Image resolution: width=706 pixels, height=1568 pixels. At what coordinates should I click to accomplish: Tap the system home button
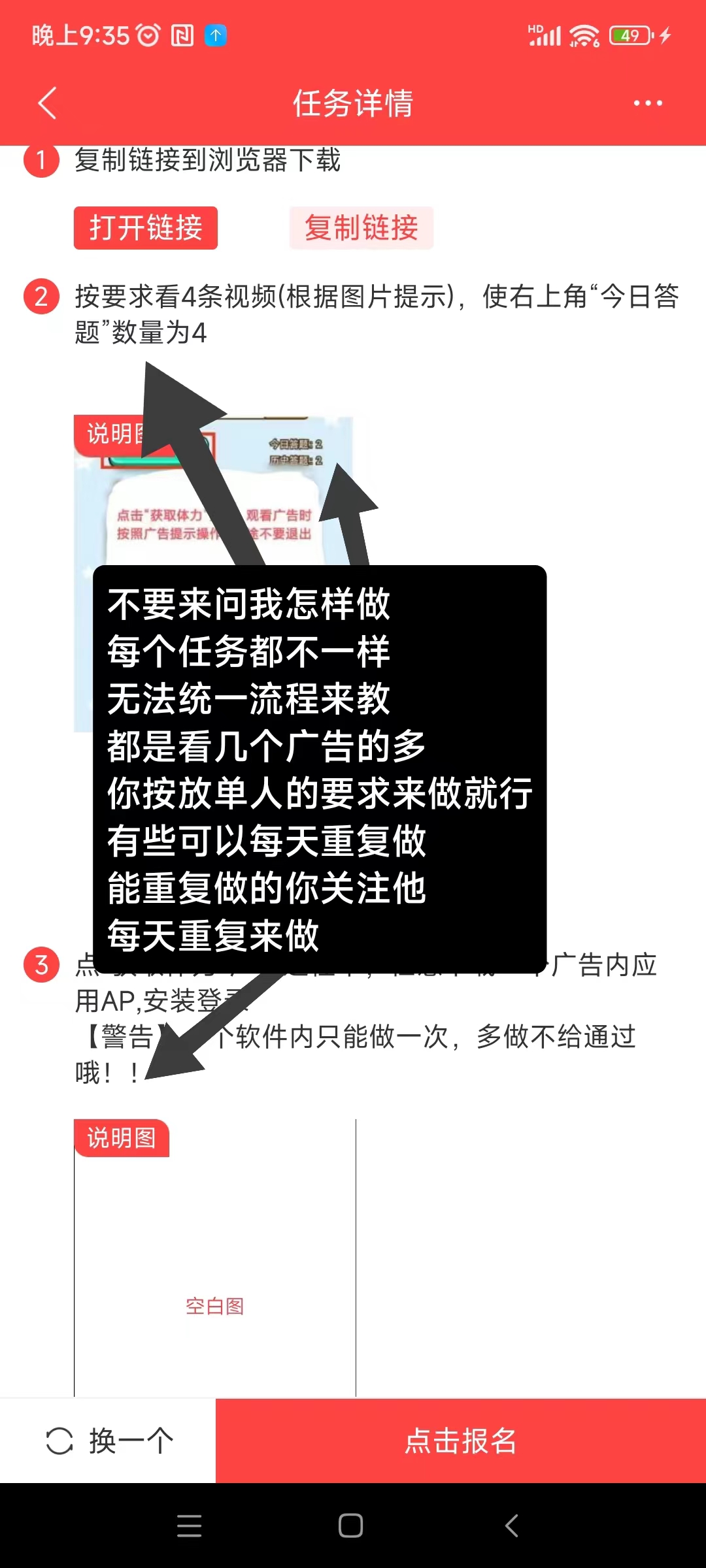coord(351,1526)
